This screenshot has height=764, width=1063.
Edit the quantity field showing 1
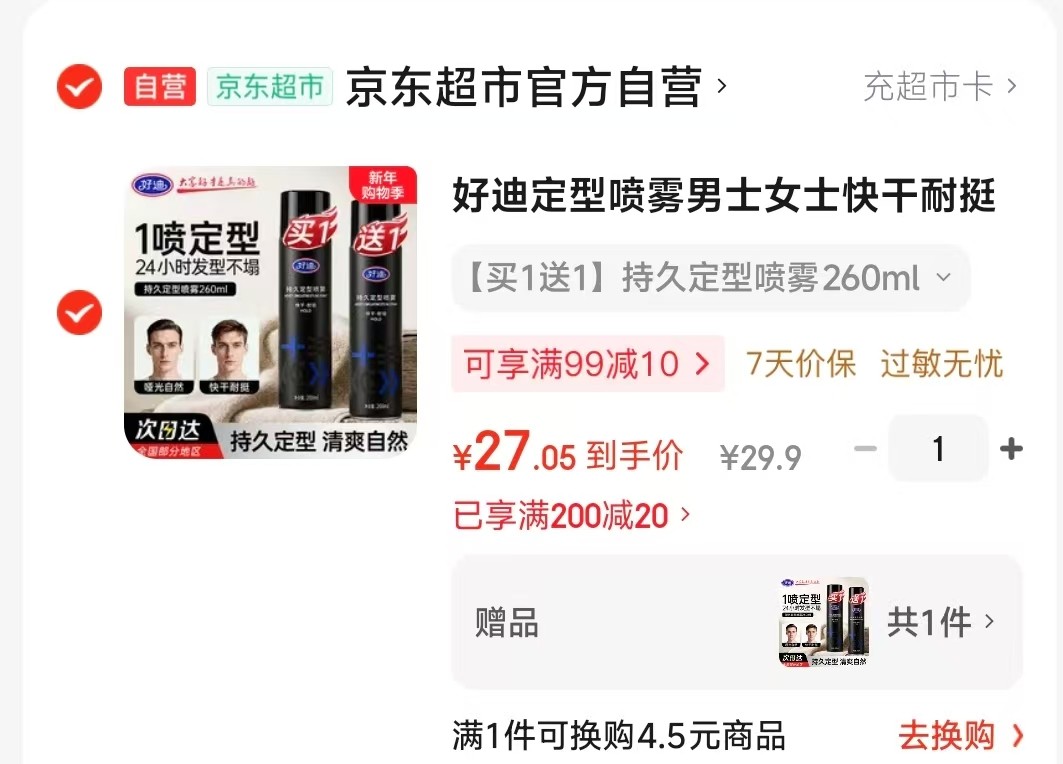938,449
